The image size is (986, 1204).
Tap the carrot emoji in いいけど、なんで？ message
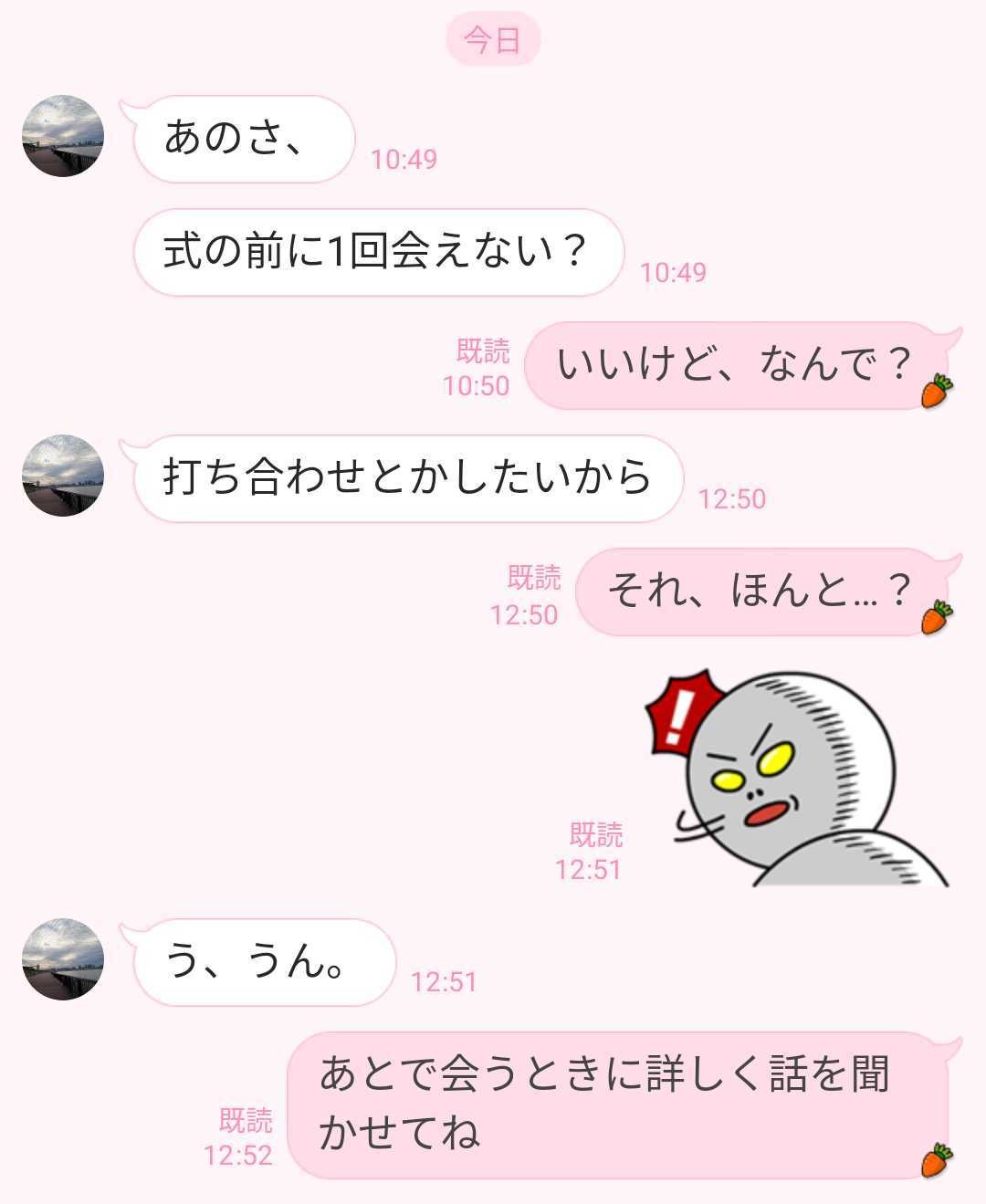click(936, 390)
